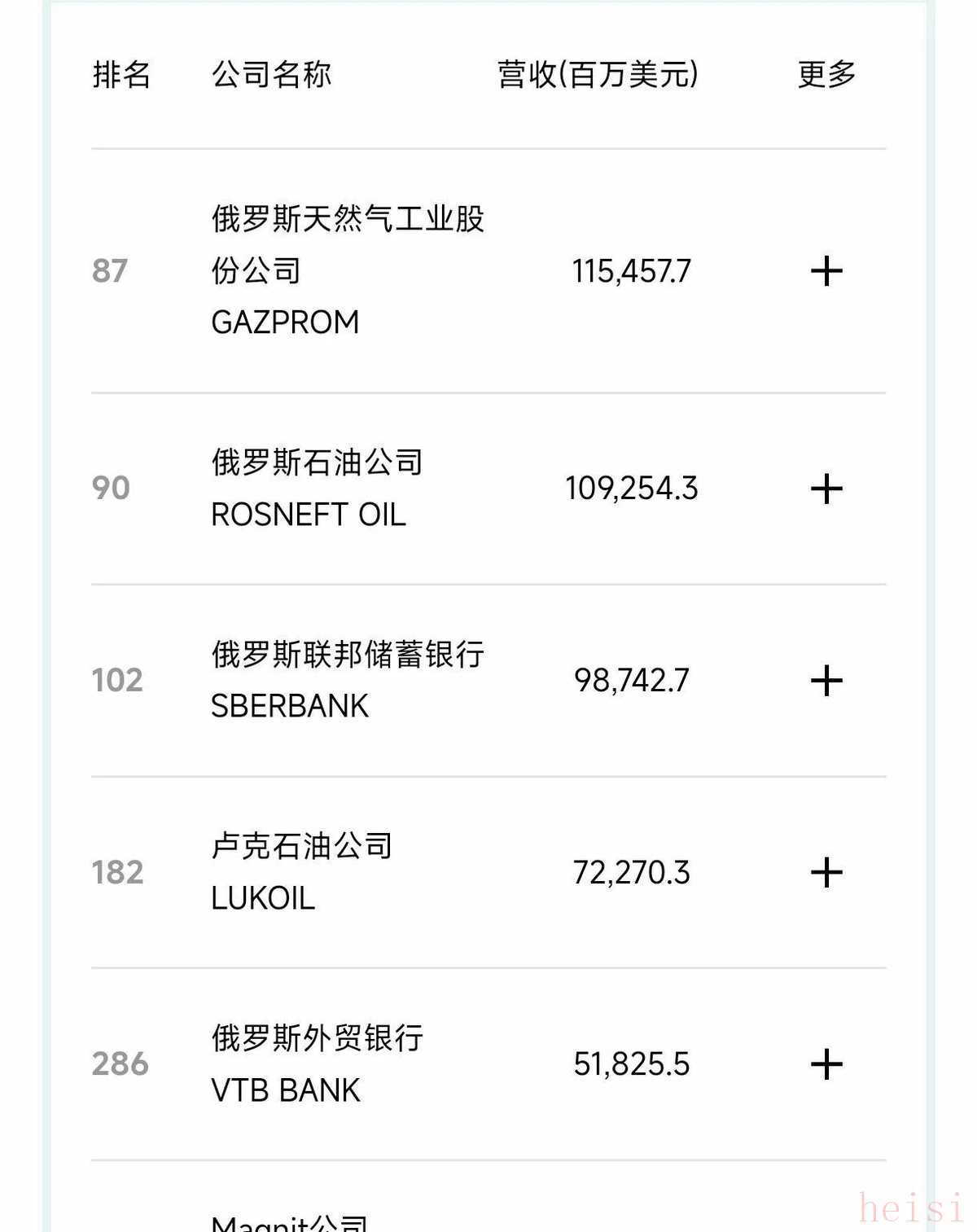Show more info for SBERBANK

tap(826, 681)
